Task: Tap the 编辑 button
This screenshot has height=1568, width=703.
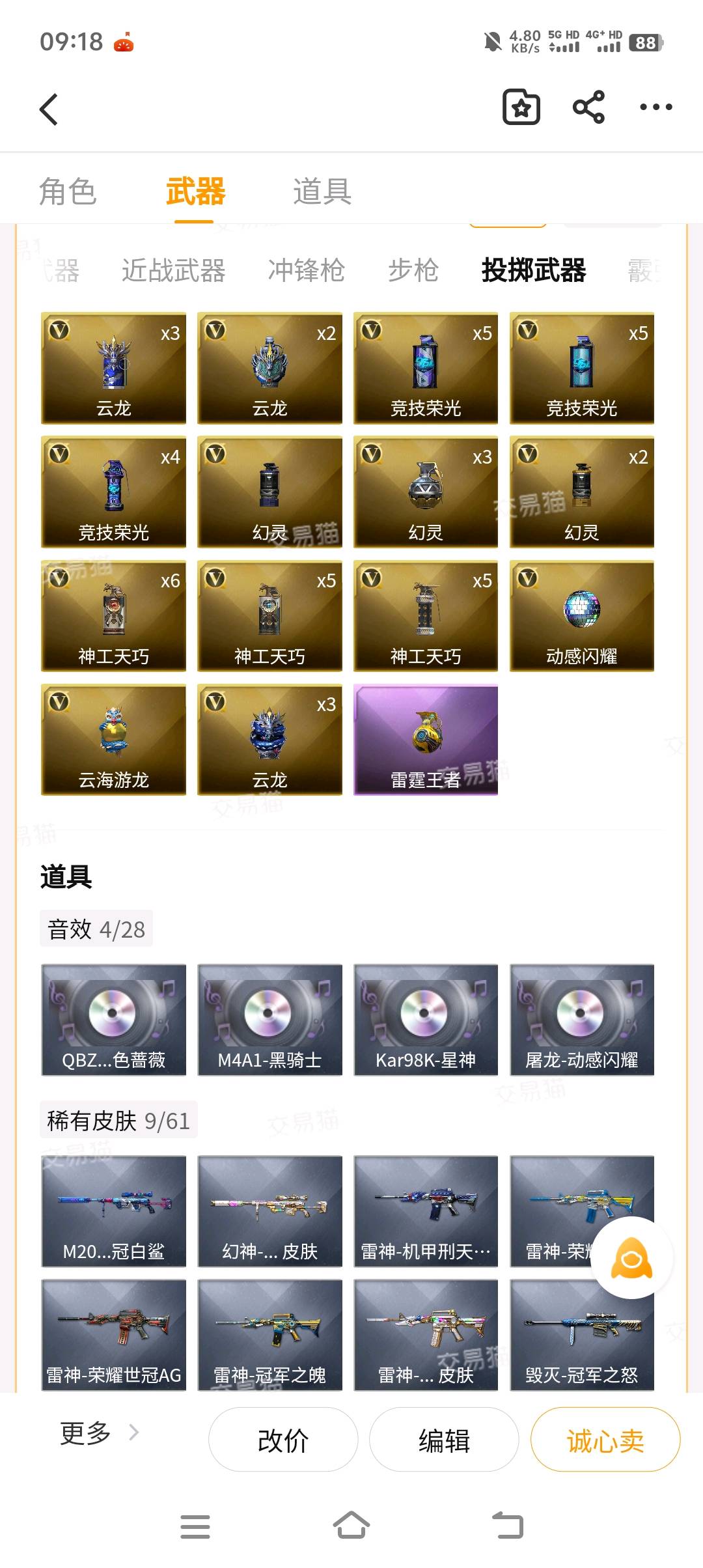Action: [x=444, y=1440]
